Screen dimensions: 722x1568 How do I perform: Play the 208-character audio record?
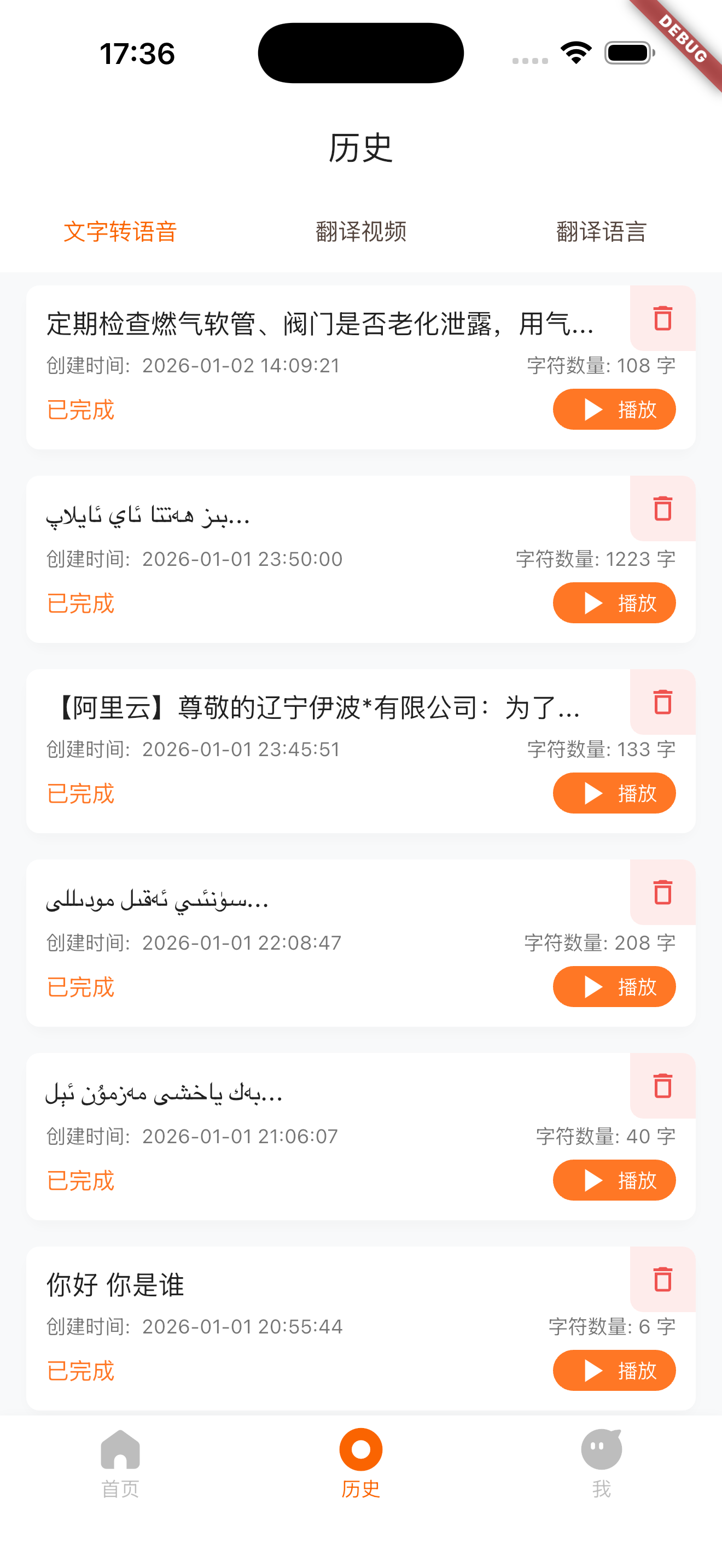tap(614, 987)
